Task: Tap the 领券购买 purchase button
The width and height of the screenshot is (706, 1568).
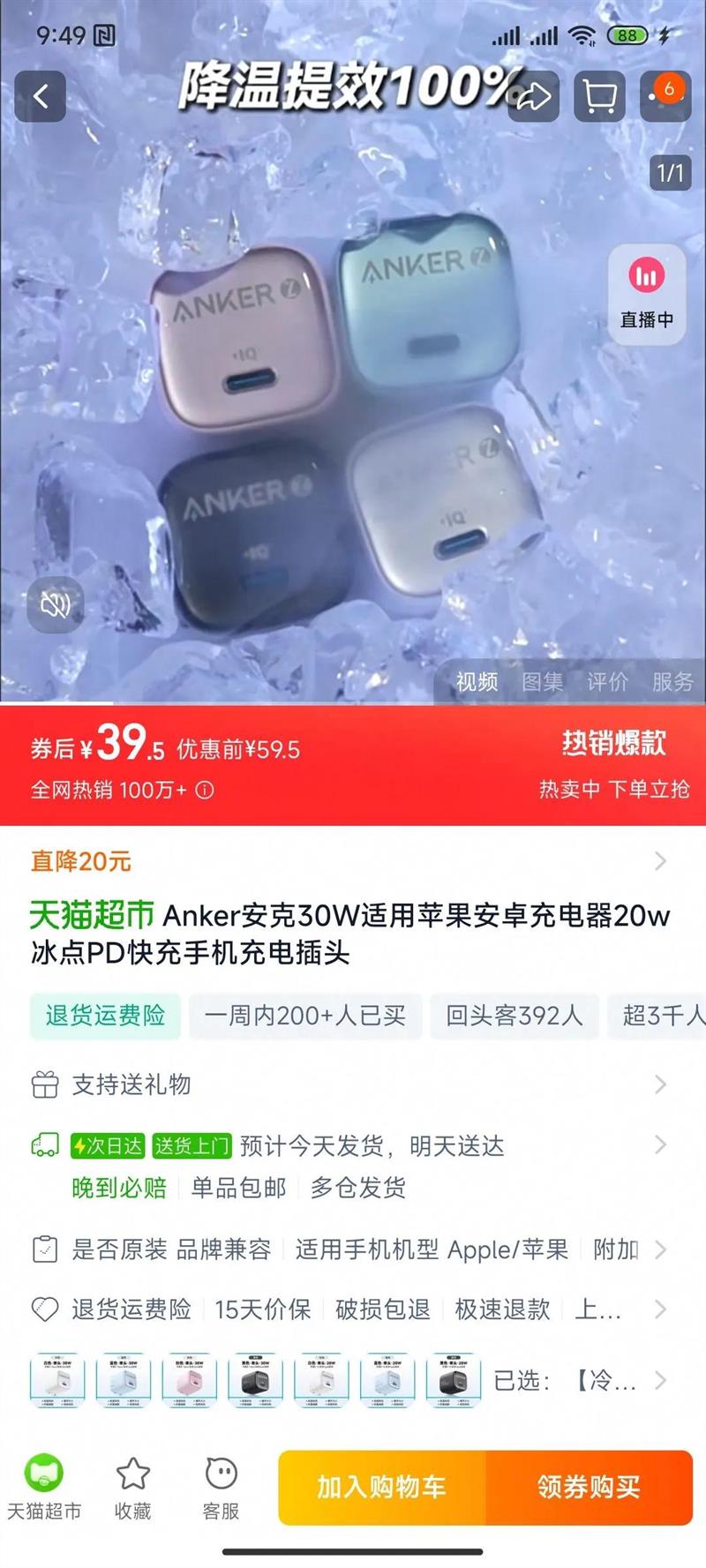Action: pos(590,1488)
